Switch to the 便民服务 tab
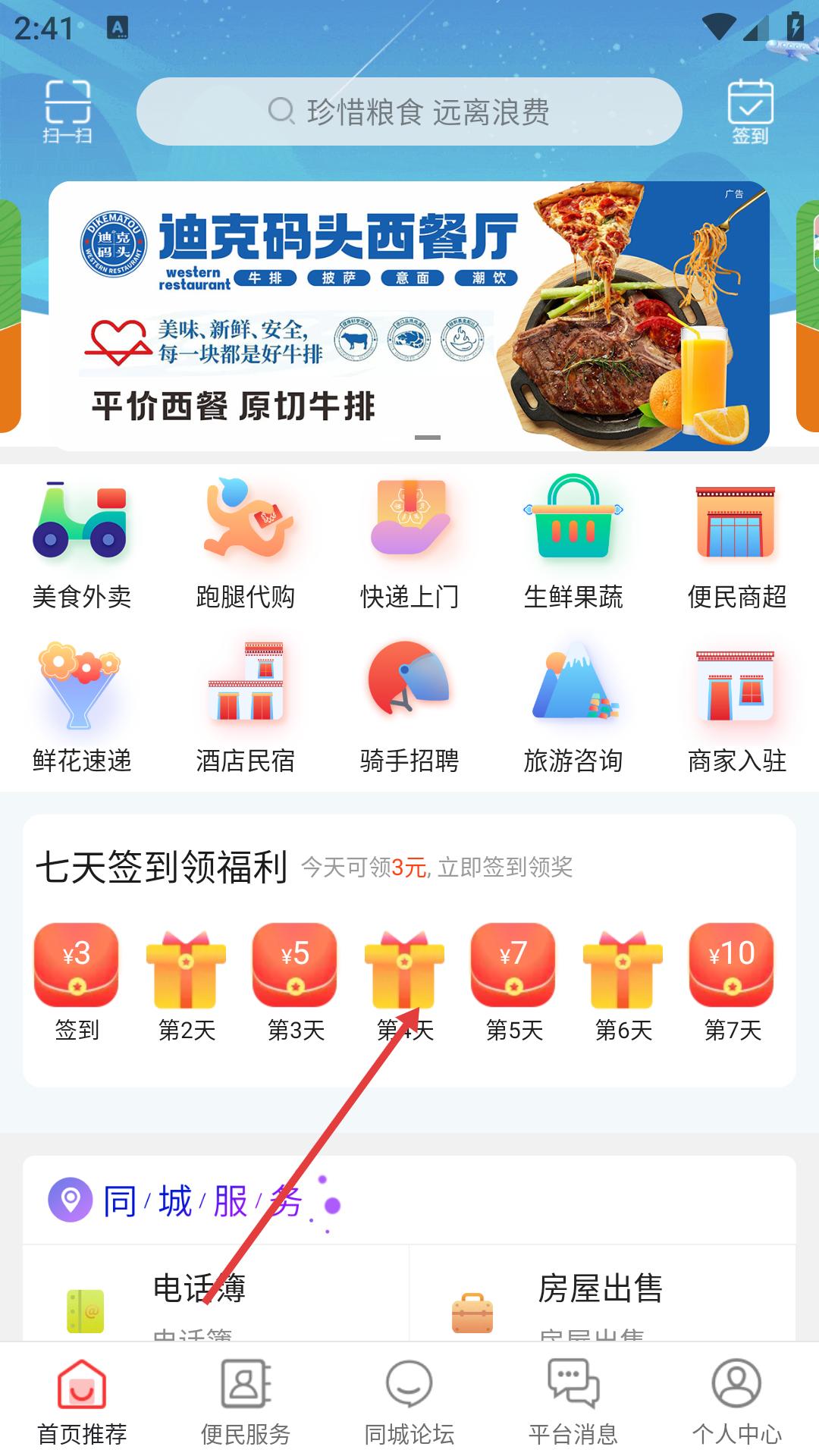Screen dimensions: 819x1456 (245, 1401)
